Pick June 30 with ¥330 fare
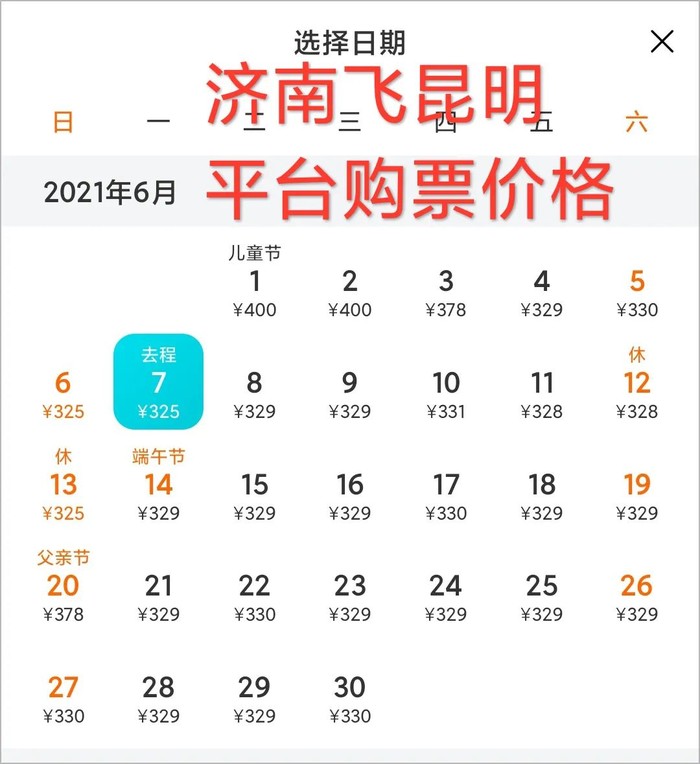This screenshot has height=764, width=700. pyautogui.click(x=350, y=699)
